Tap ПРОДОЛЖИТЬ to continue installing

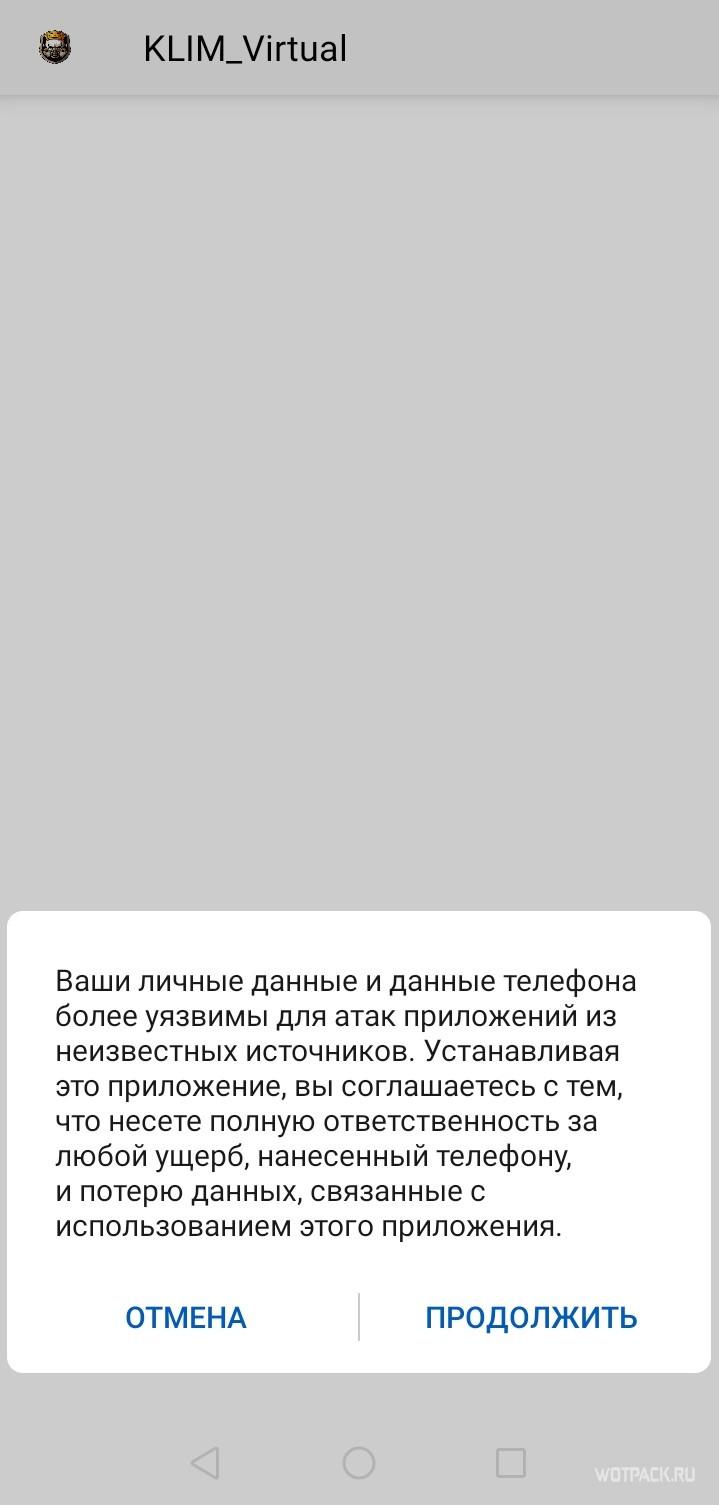point(531,1317)
